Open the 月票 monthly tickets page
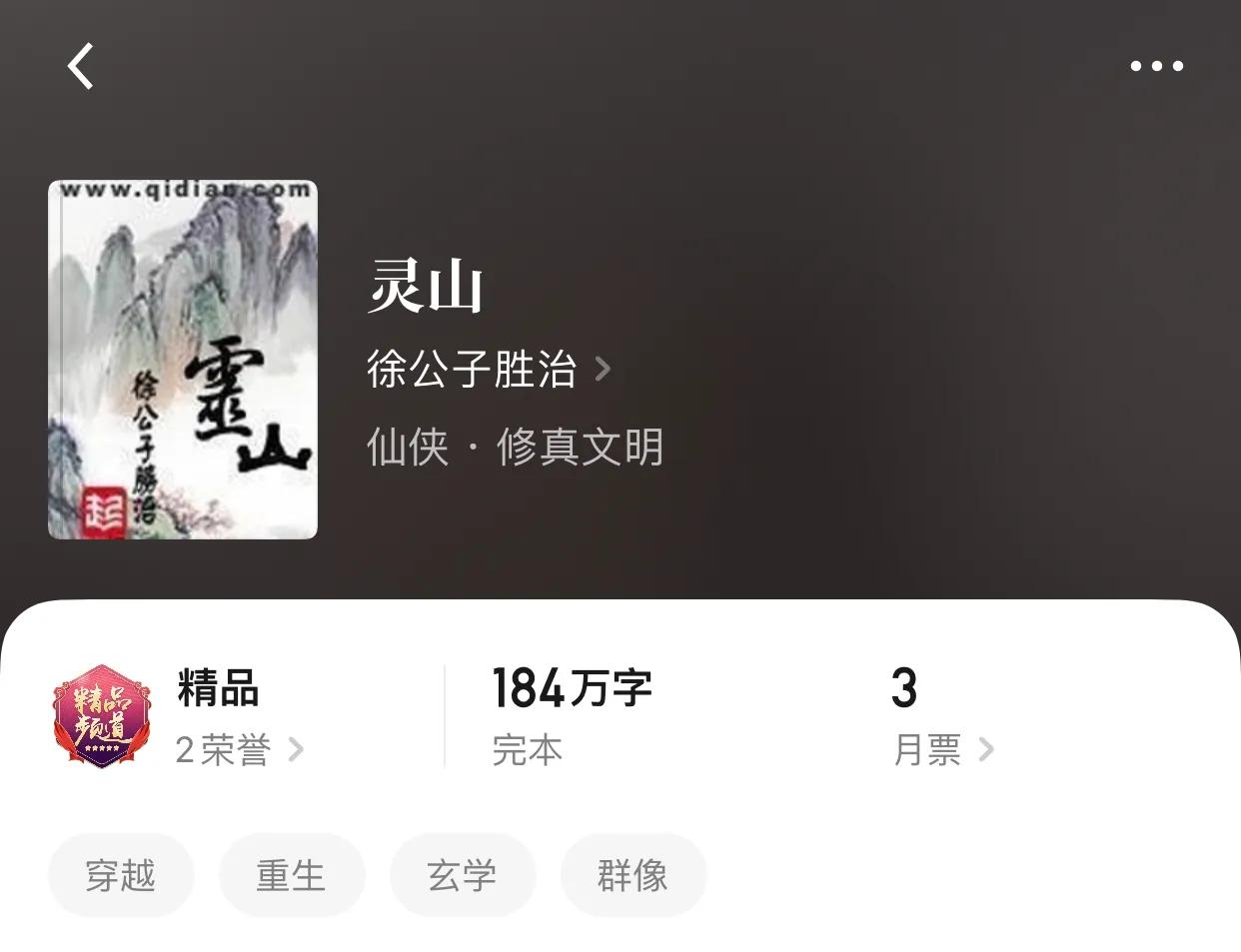The height and width of the screenshot is (952, 1241). pyautogui.click(x=942, y=749)
